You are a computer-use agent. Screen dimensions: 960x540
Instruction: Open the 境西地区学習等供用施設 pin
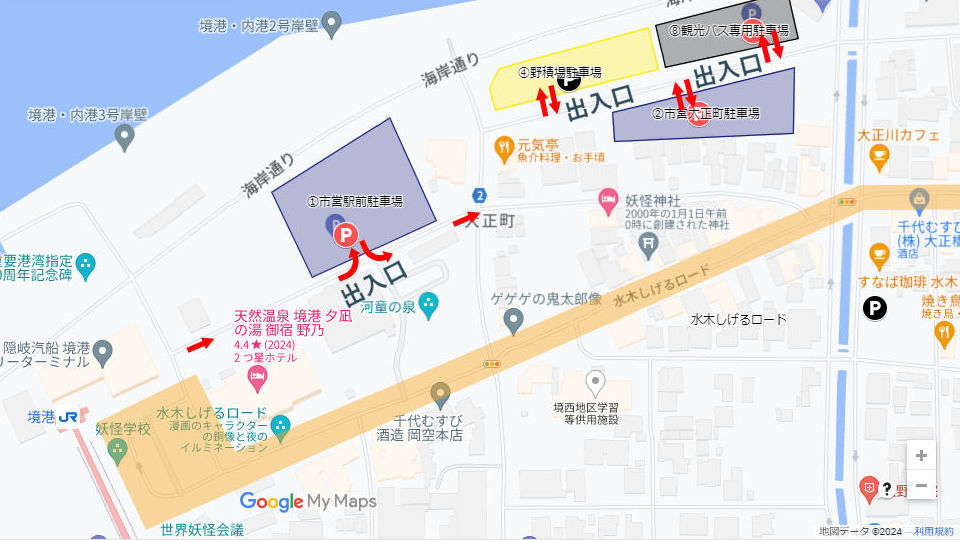(x=596, y=383)
